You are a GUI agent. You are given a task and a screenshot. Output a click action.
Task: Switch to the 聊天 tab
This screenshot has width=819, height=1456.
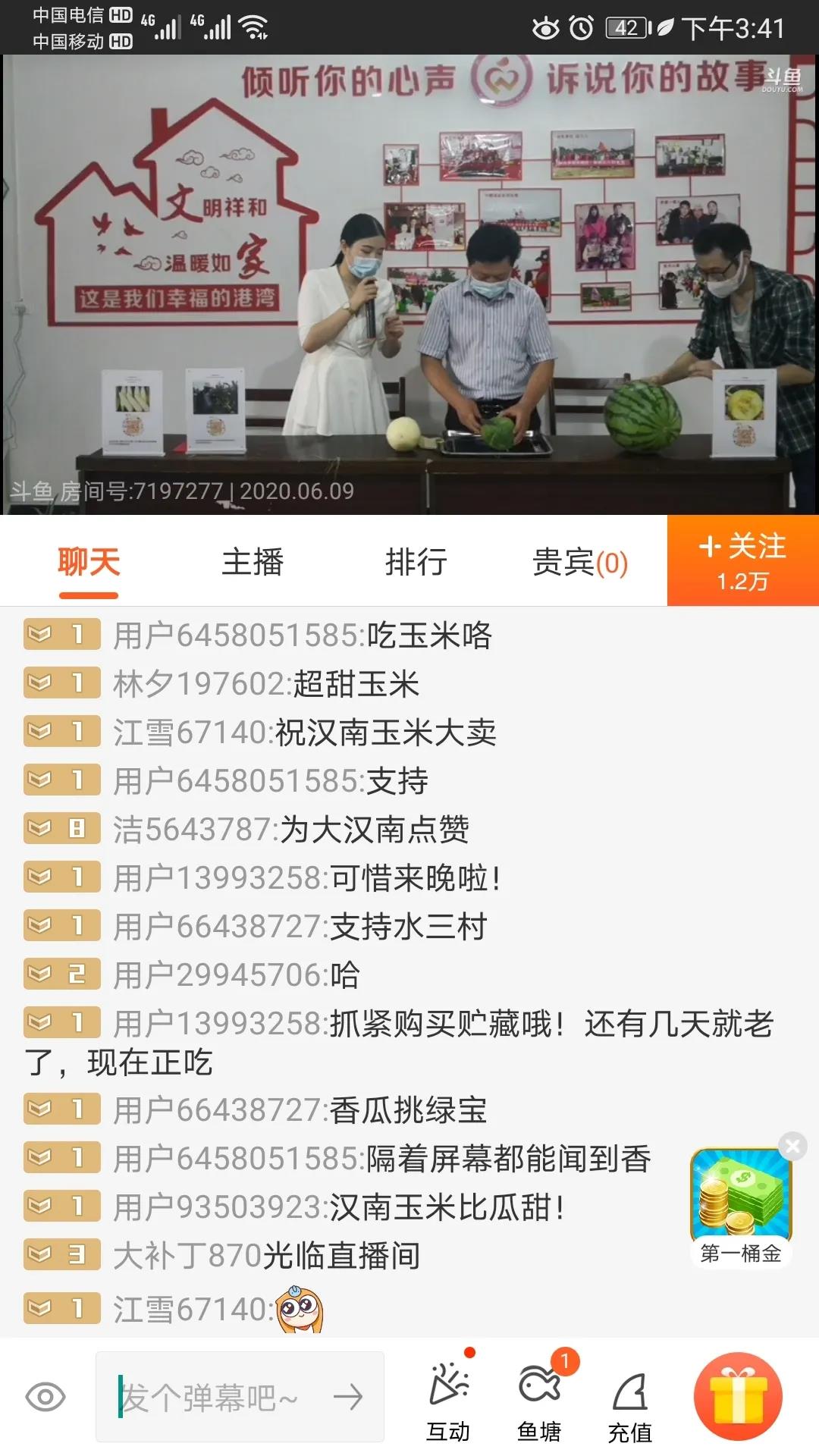(x=89, y=563)
